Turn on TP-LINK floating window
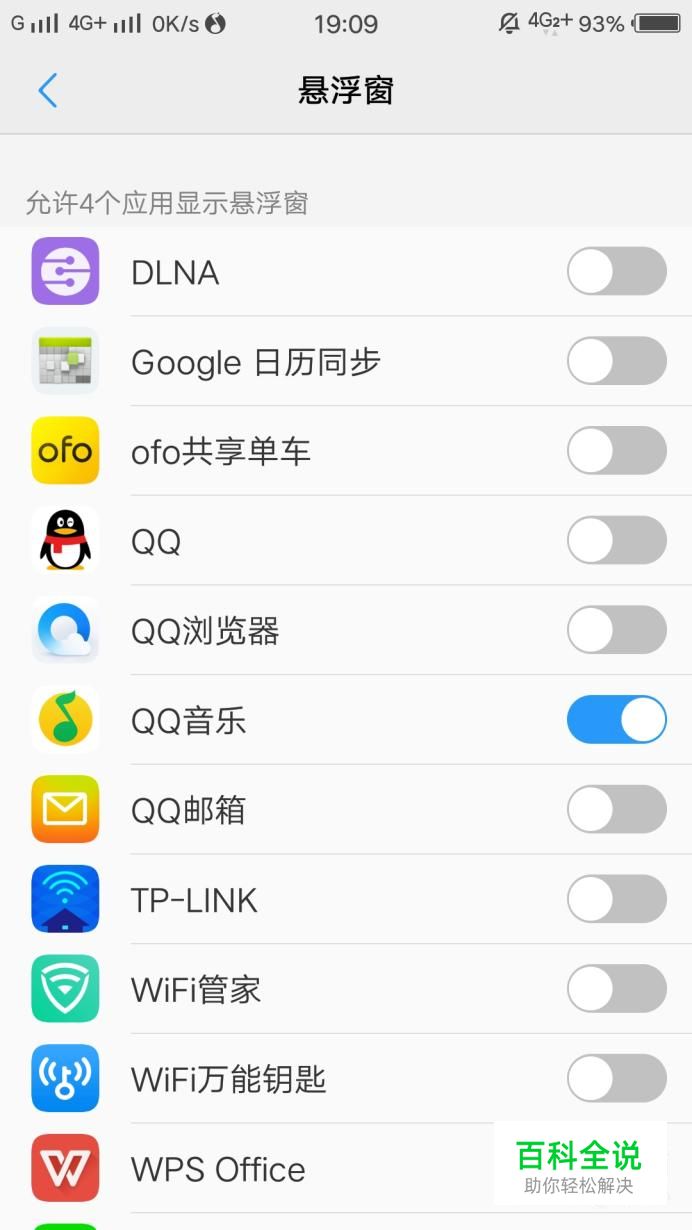This screenshot has height=1230, width=692. click(617, 899)
